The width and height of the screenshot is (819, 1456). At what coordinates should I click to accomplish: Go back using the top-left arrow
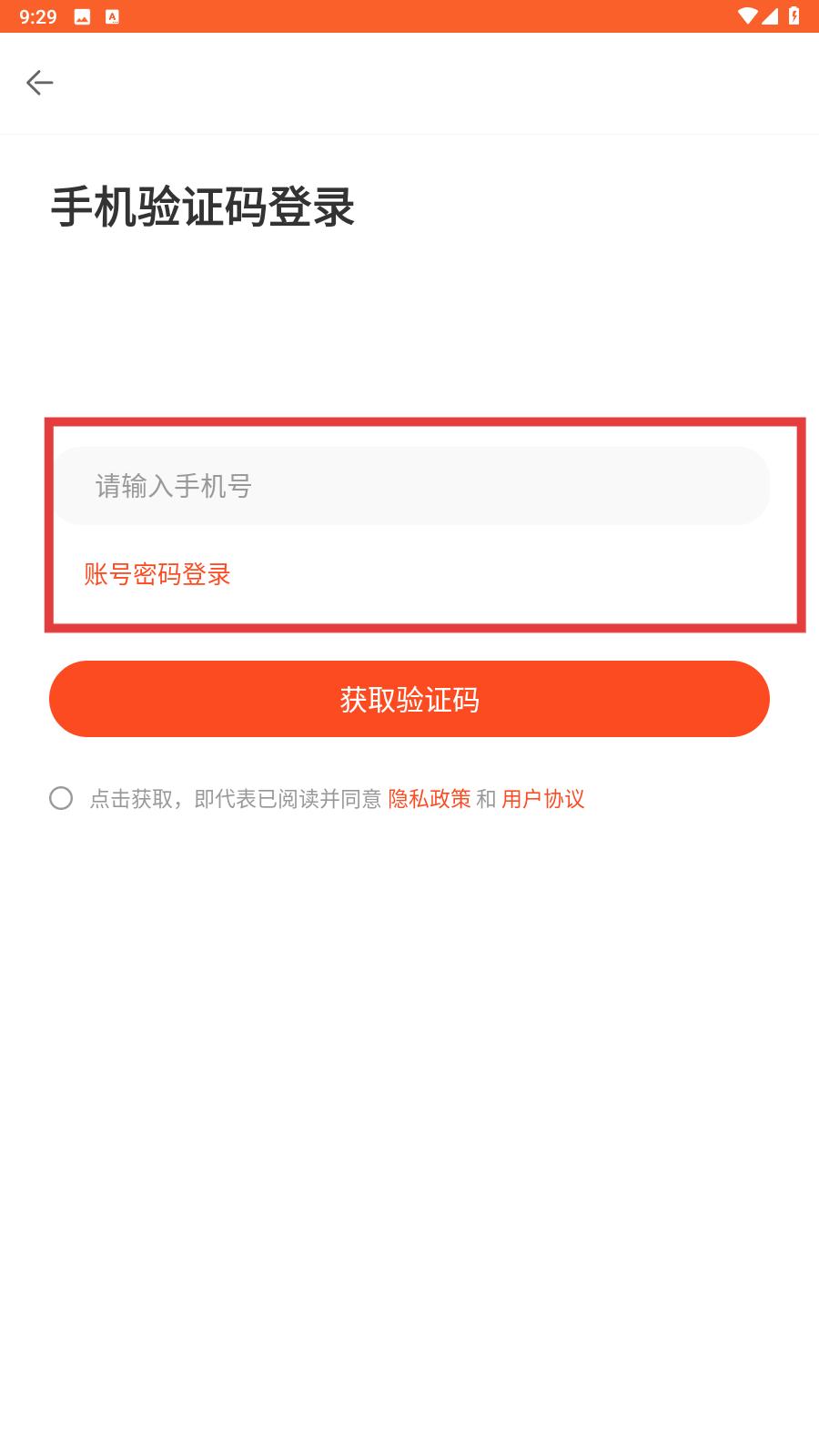(x=40, y=83)
